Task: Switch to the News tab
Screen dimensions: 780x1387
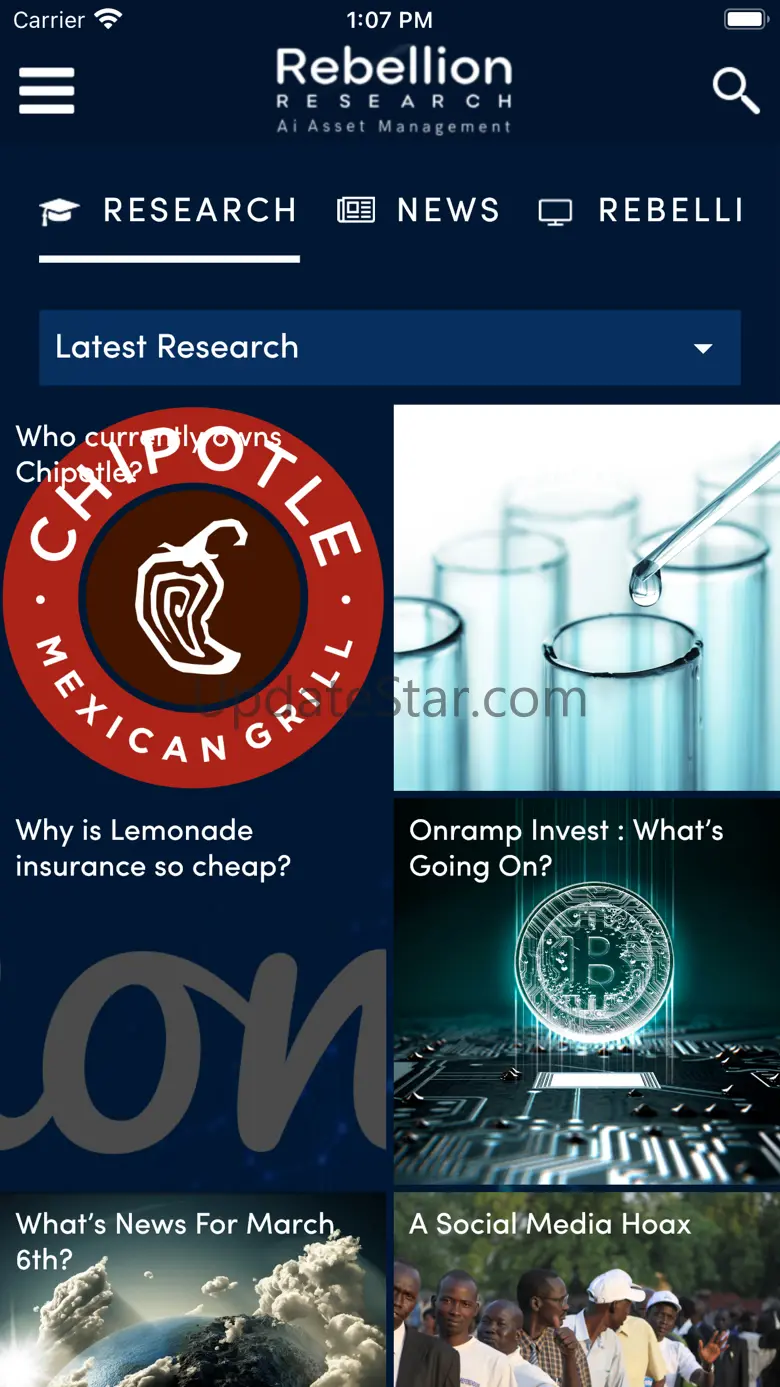Action: click(418, 211)
